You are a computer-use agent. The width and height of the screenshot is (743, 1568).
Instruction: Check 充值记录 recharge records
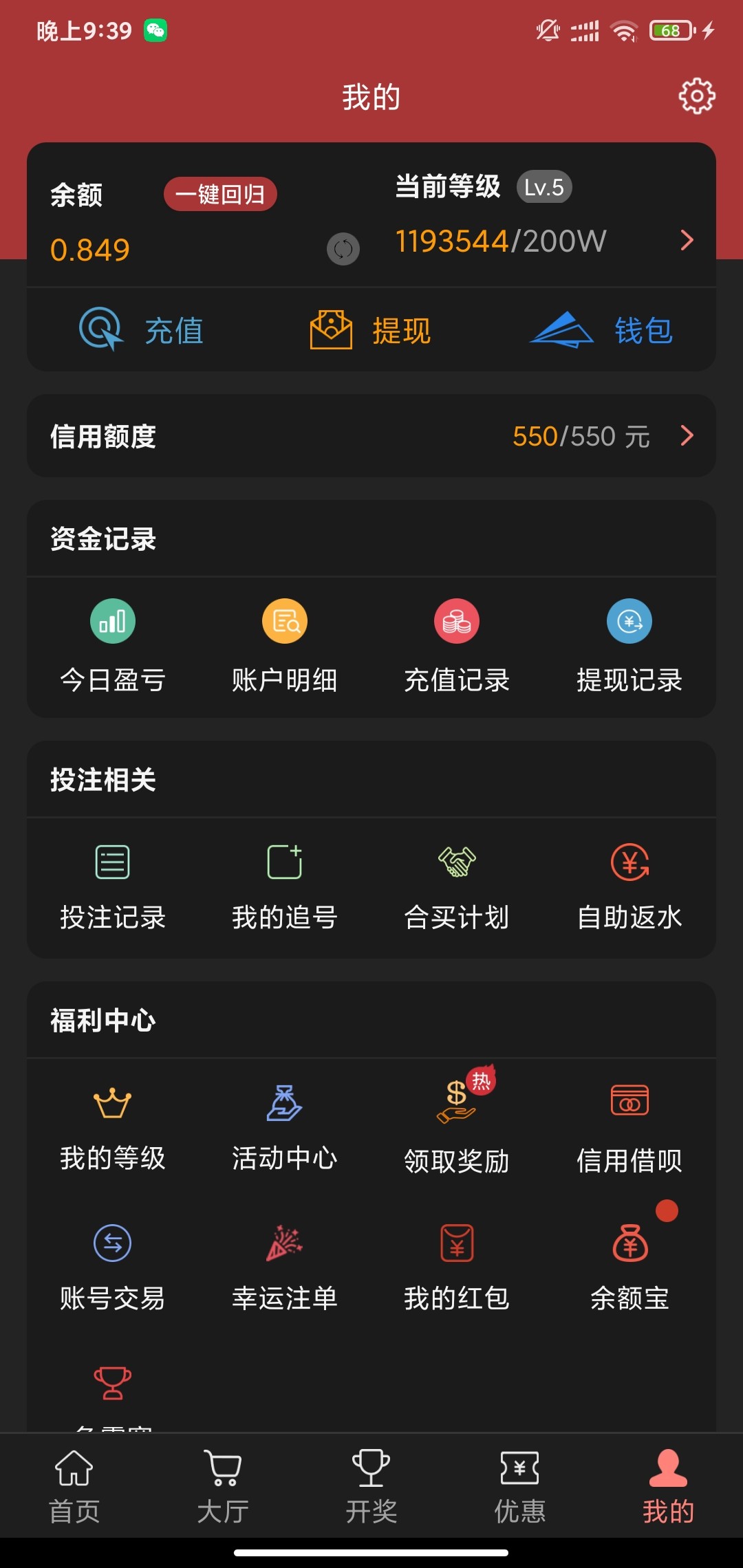(457, 645)
